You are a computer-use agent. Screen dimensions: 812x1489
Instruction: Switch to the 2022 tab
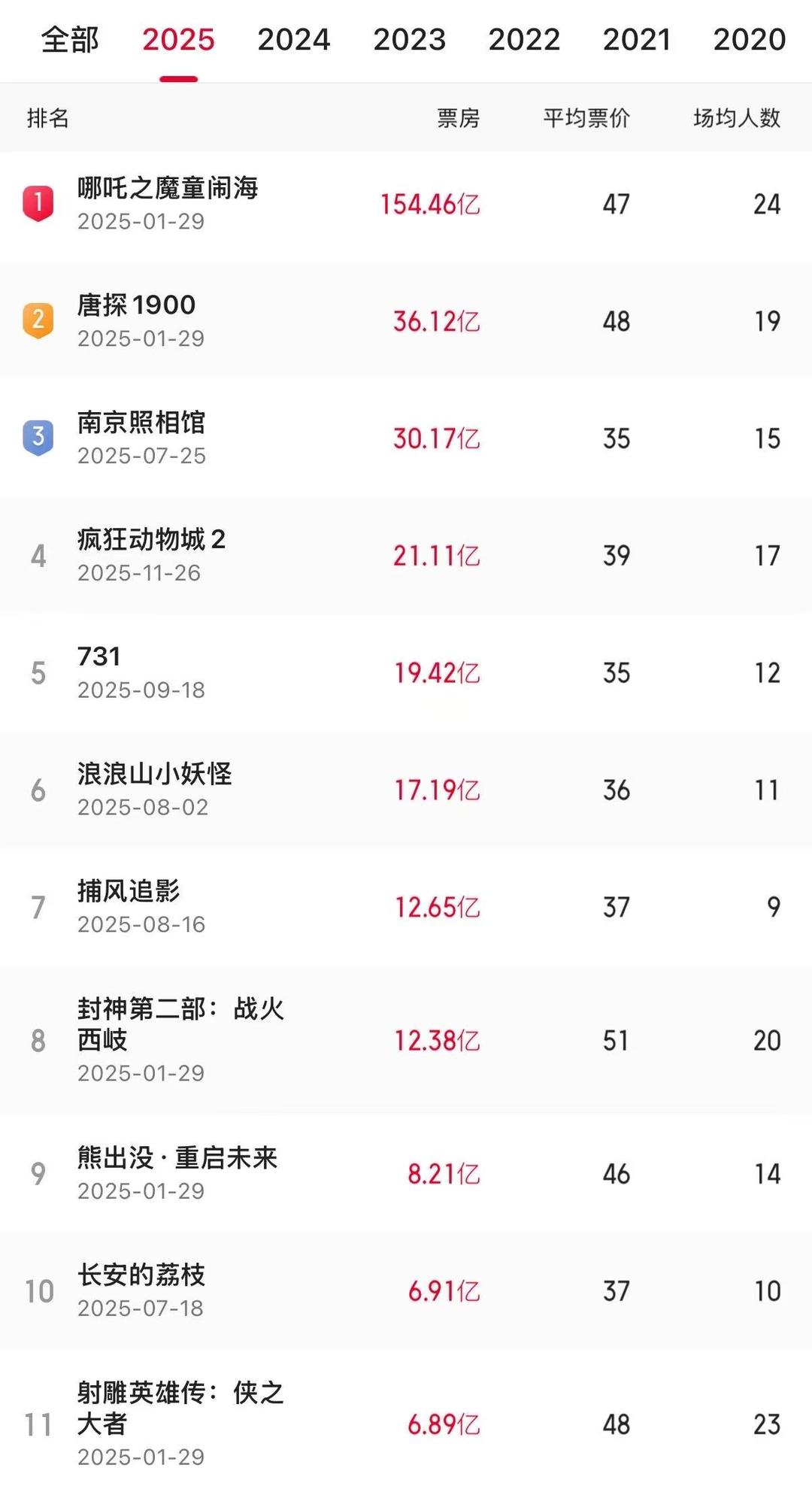click(x=526, y=39)
